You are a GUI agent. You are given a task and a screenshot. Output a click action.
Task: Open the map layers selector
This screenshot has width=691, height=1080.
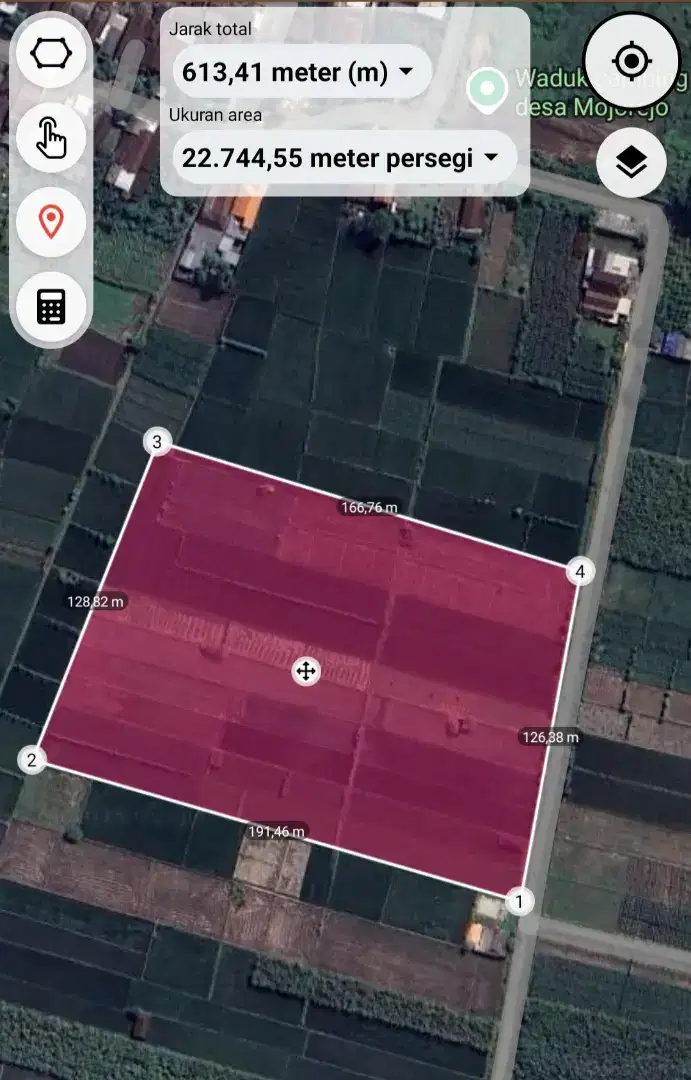point(631,163)
